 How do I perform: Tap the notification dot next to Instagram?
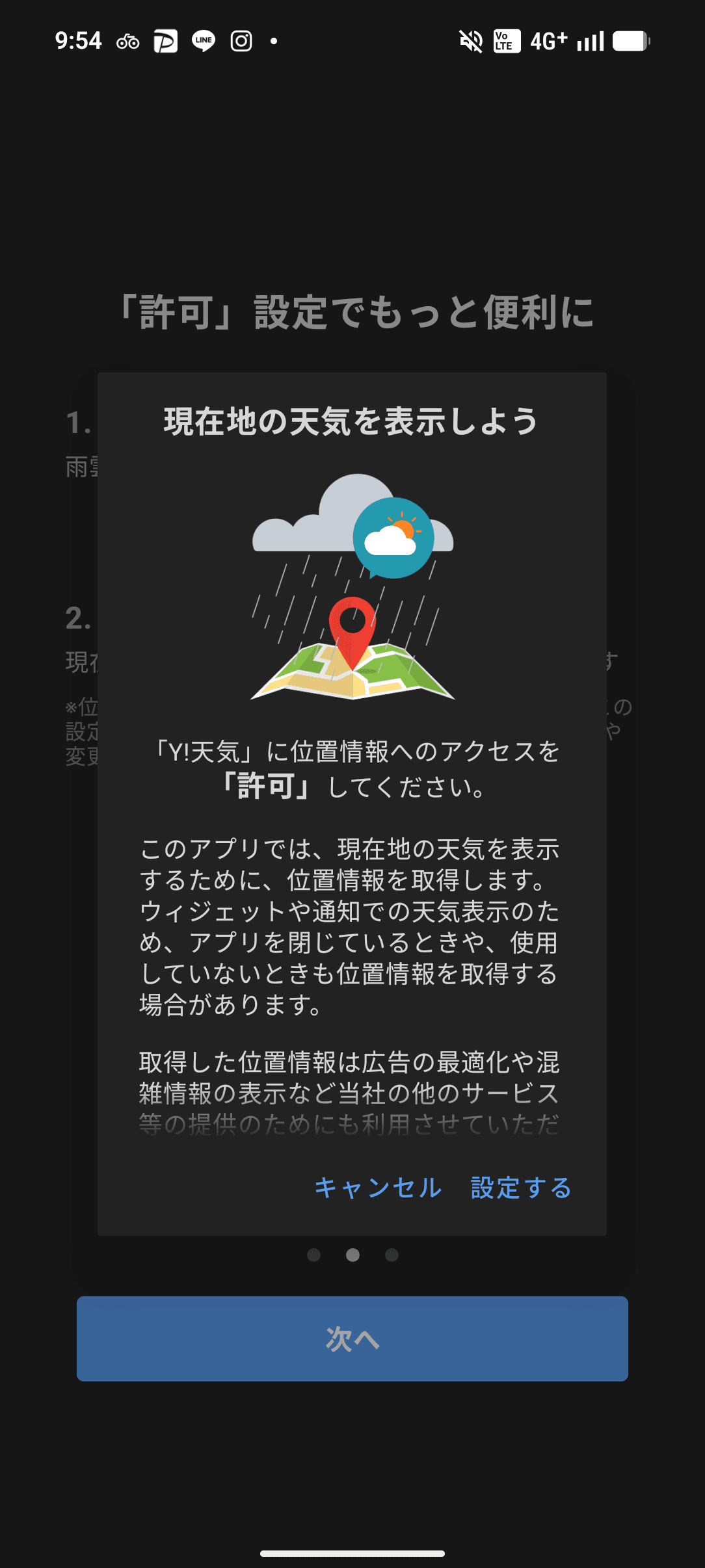(273, 42)
